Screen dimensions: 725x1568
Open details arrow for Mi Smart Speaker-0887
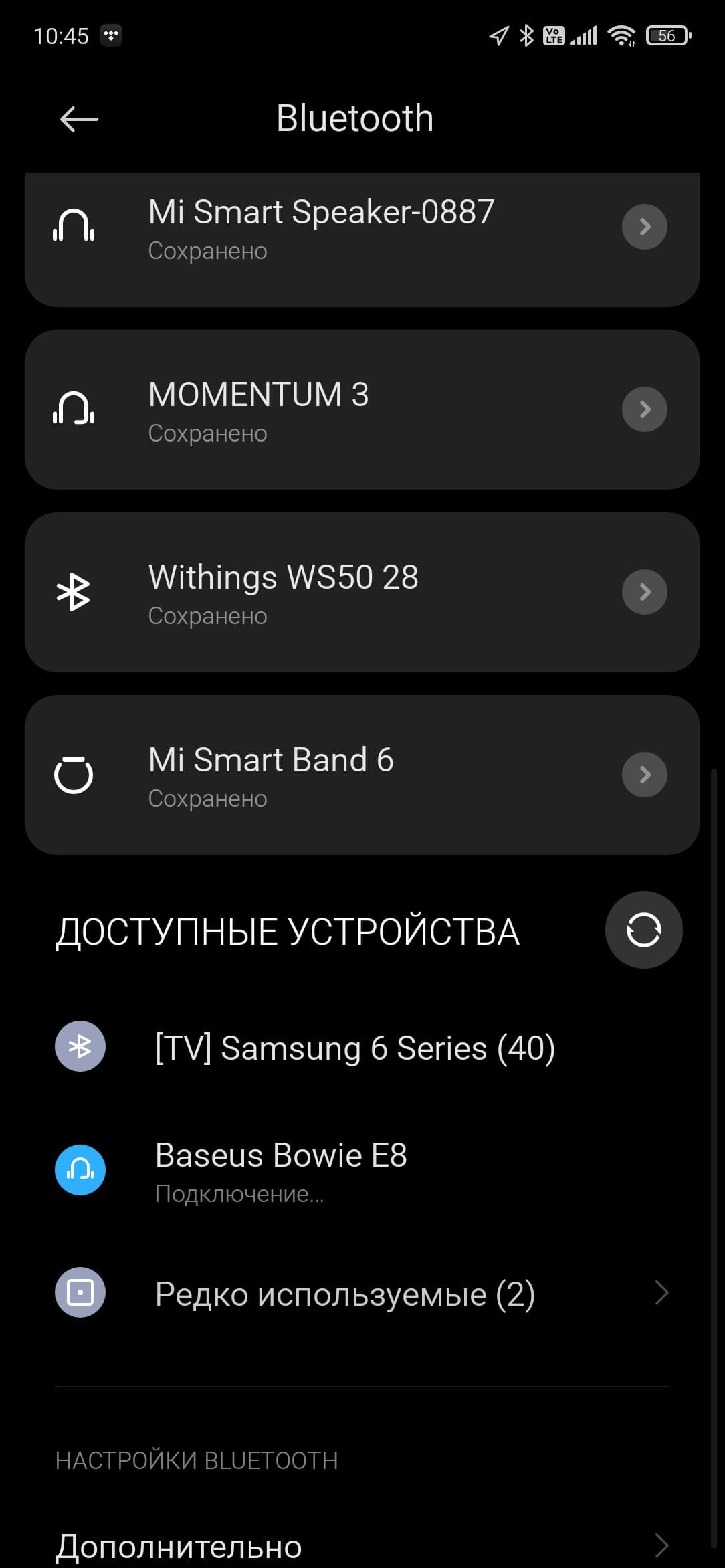pos(644,227)
